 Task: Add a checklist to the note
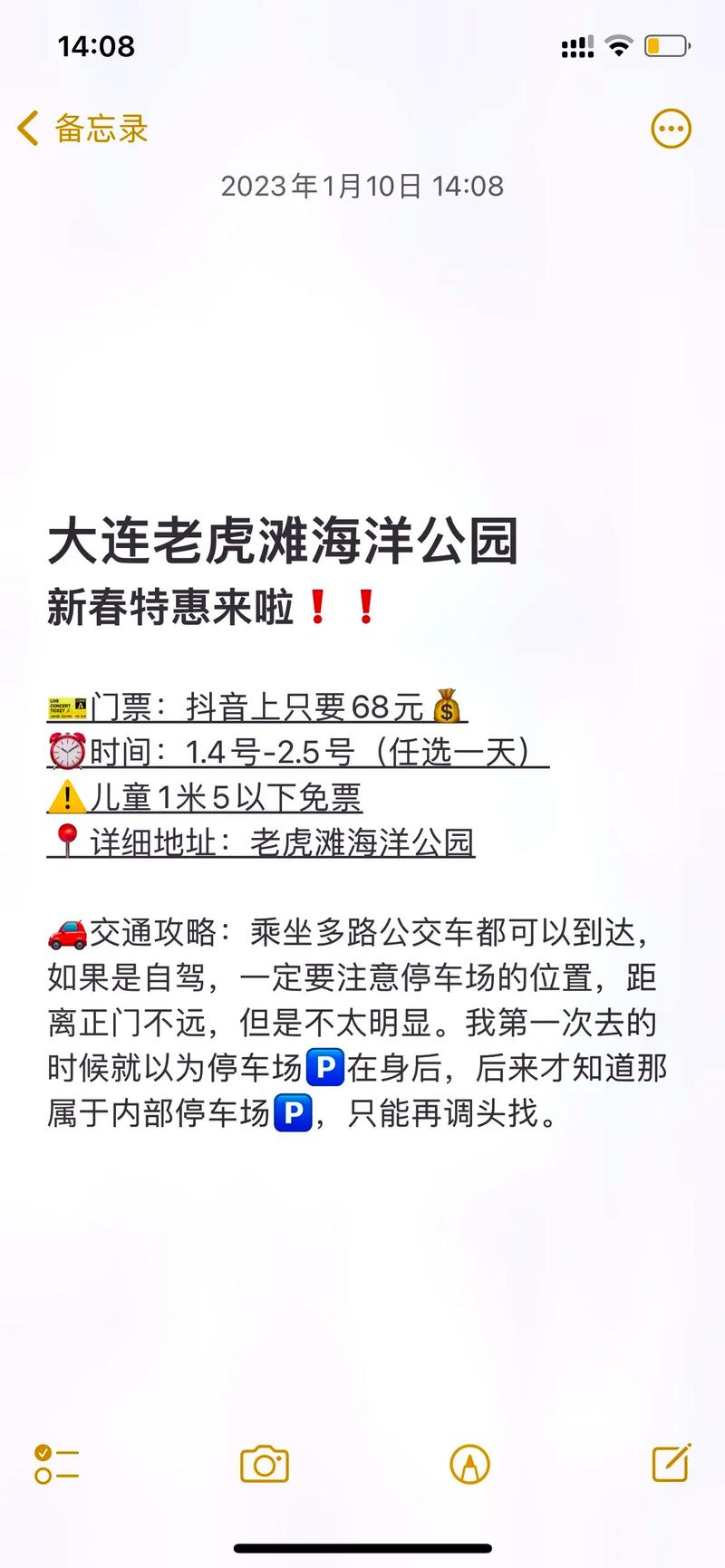[x=56, y=1464]
